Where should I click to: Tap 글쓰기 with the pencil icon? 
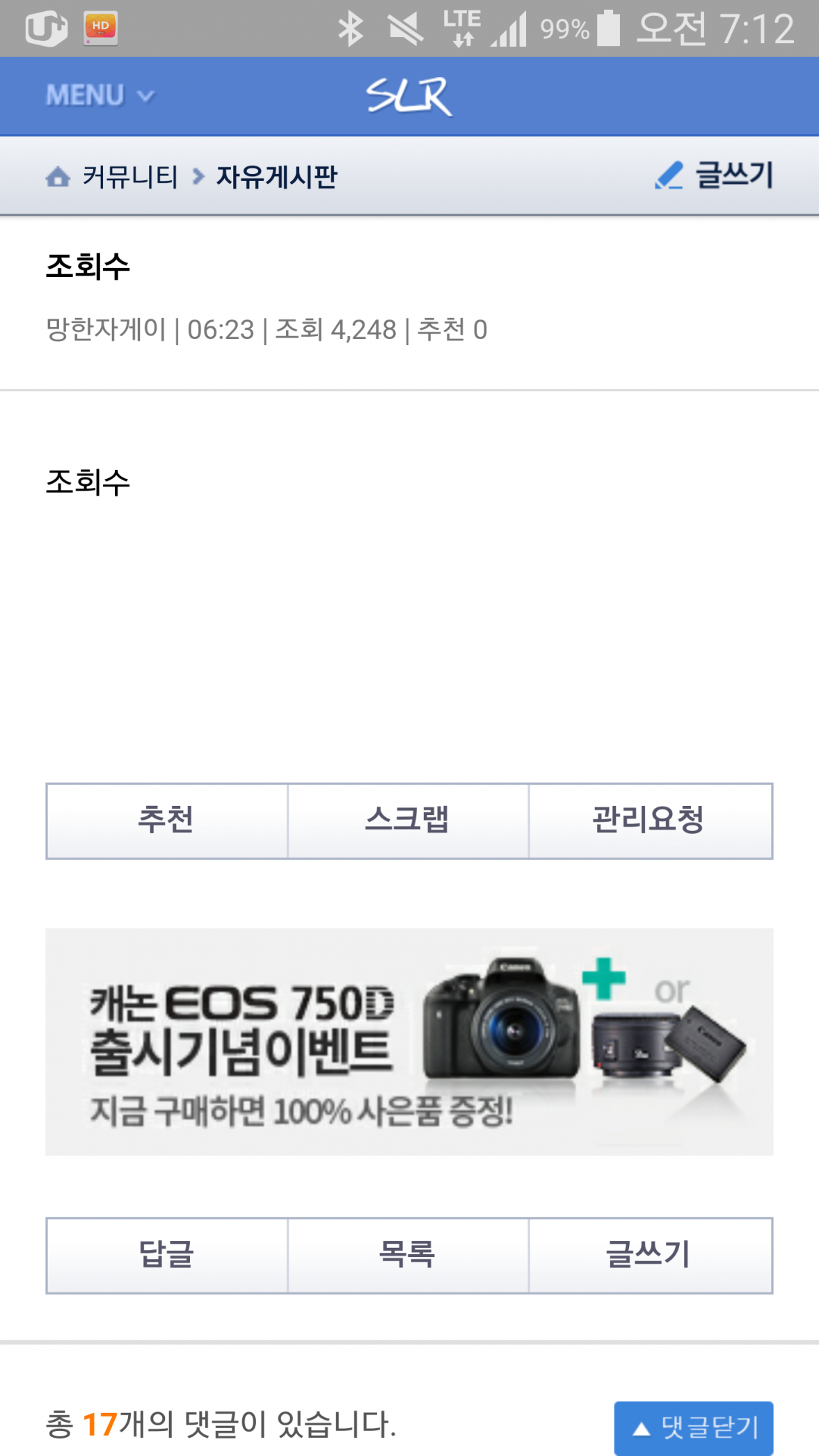pos(715,175)
